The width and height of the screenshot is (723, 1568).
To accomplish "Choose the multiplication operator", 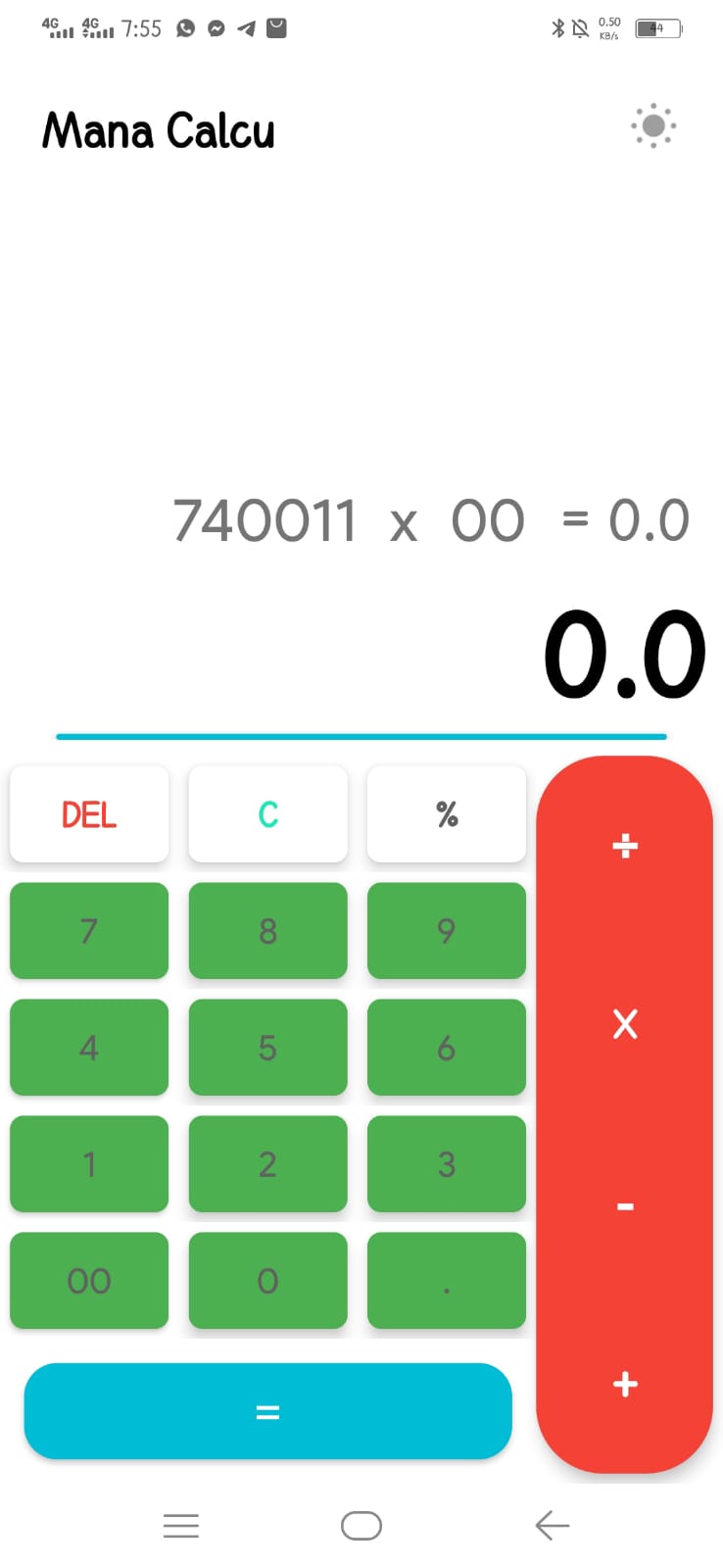I will click(x=624, y=1024).
